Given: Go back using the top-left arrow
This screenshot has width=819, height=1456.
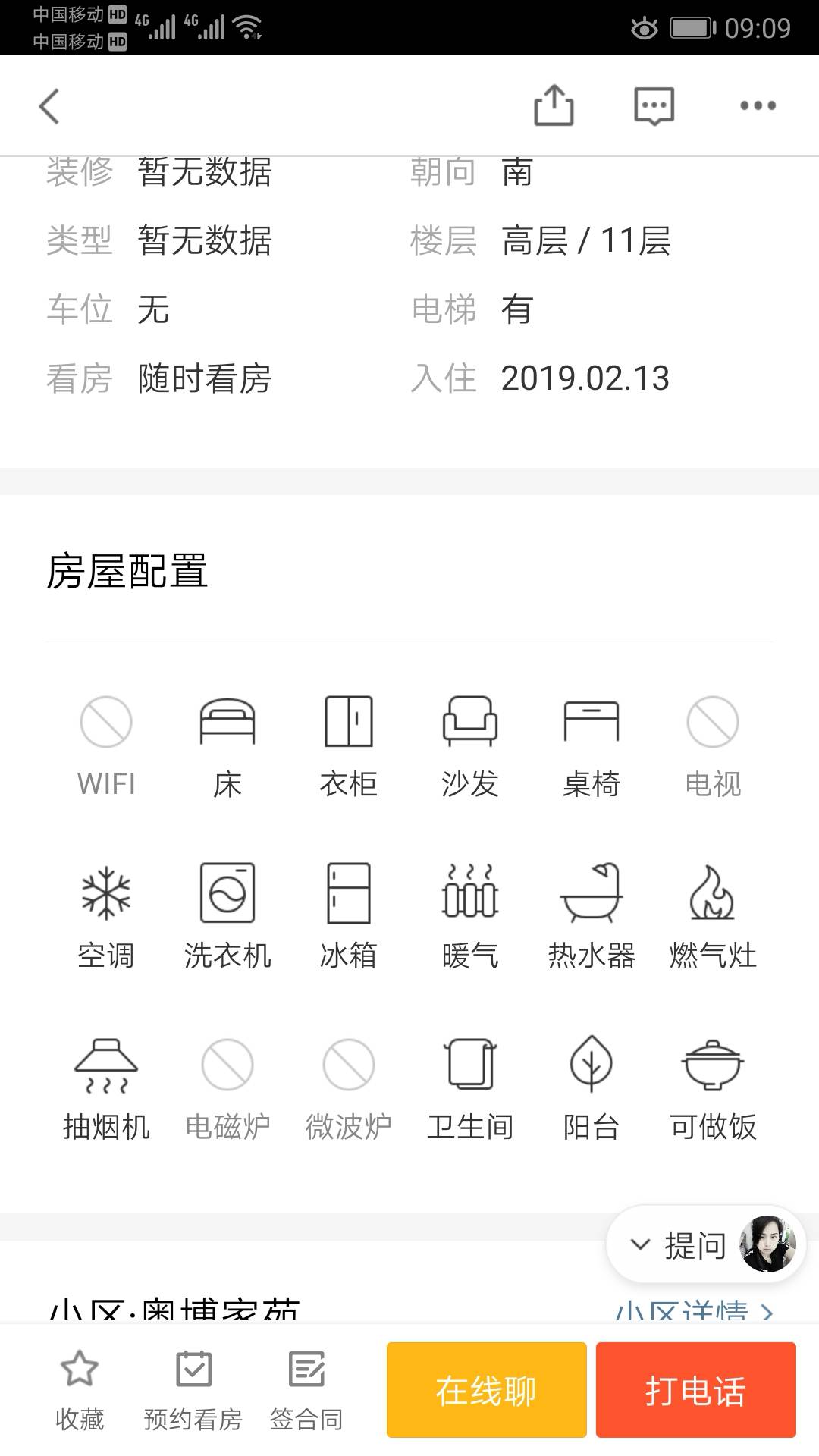Looking at the screenshot, I should (x=50, y=106).
